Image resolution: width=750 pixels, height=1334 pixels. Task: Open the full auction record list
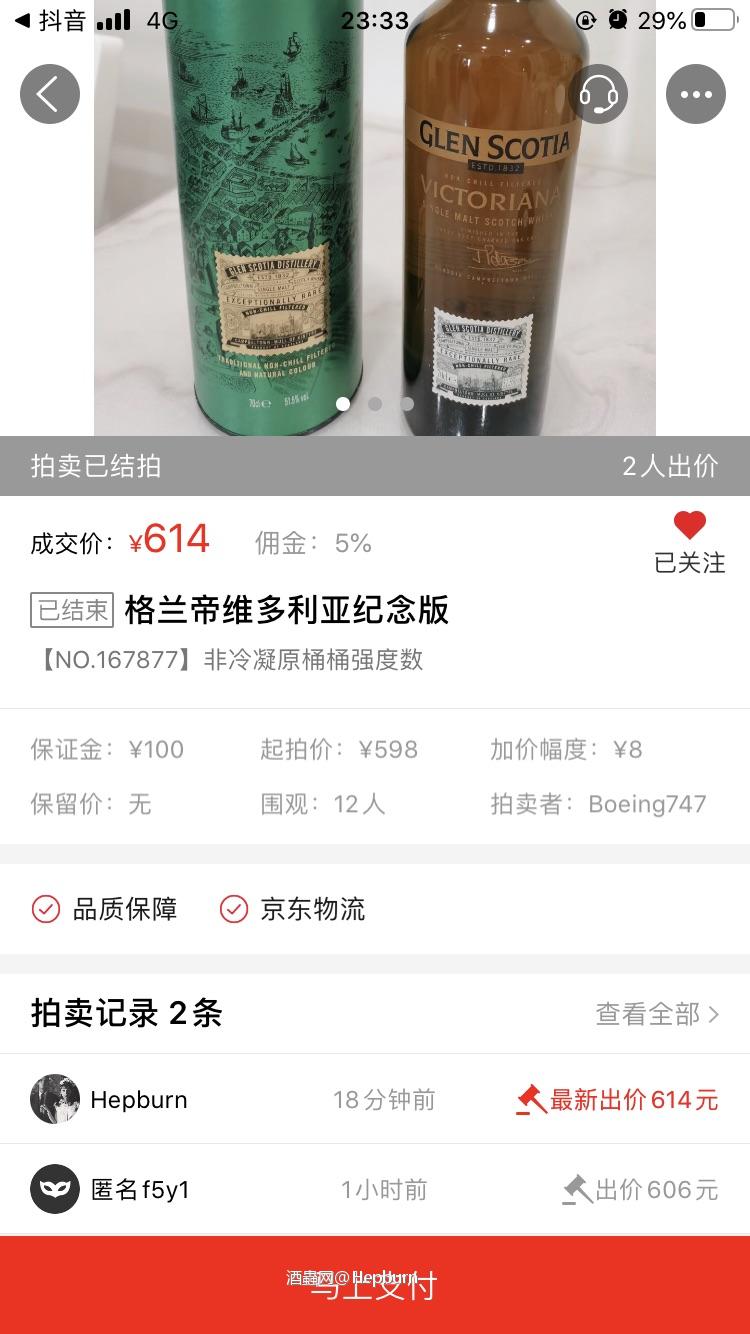[x=650, y=1013]
